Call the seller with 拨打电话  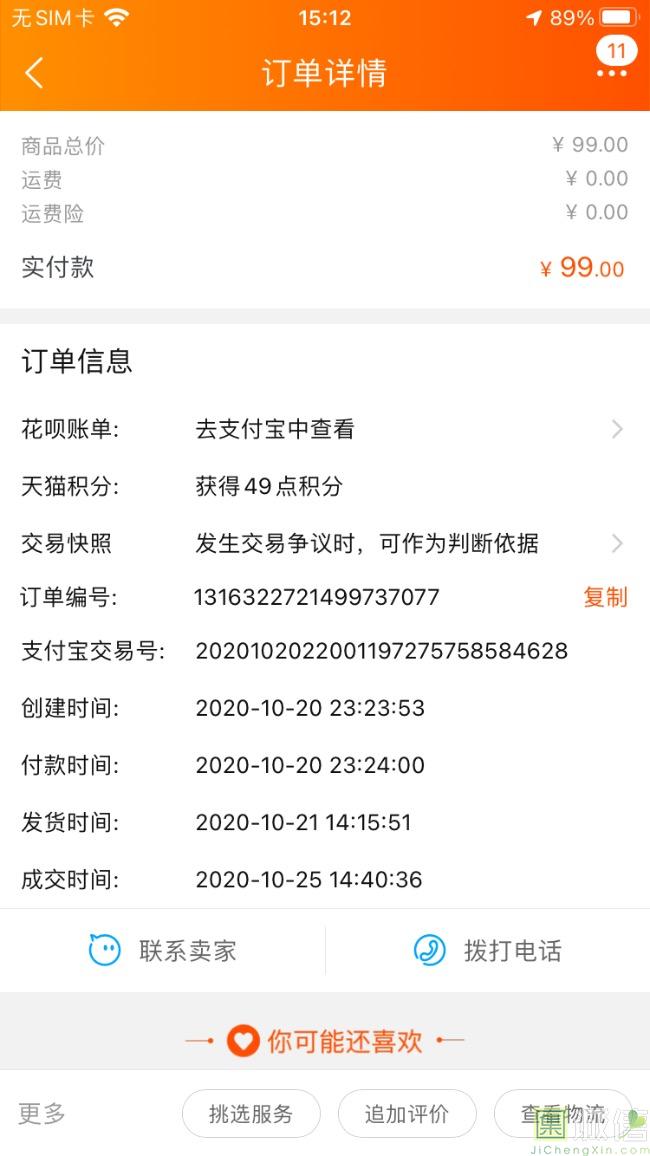point(488,950)
